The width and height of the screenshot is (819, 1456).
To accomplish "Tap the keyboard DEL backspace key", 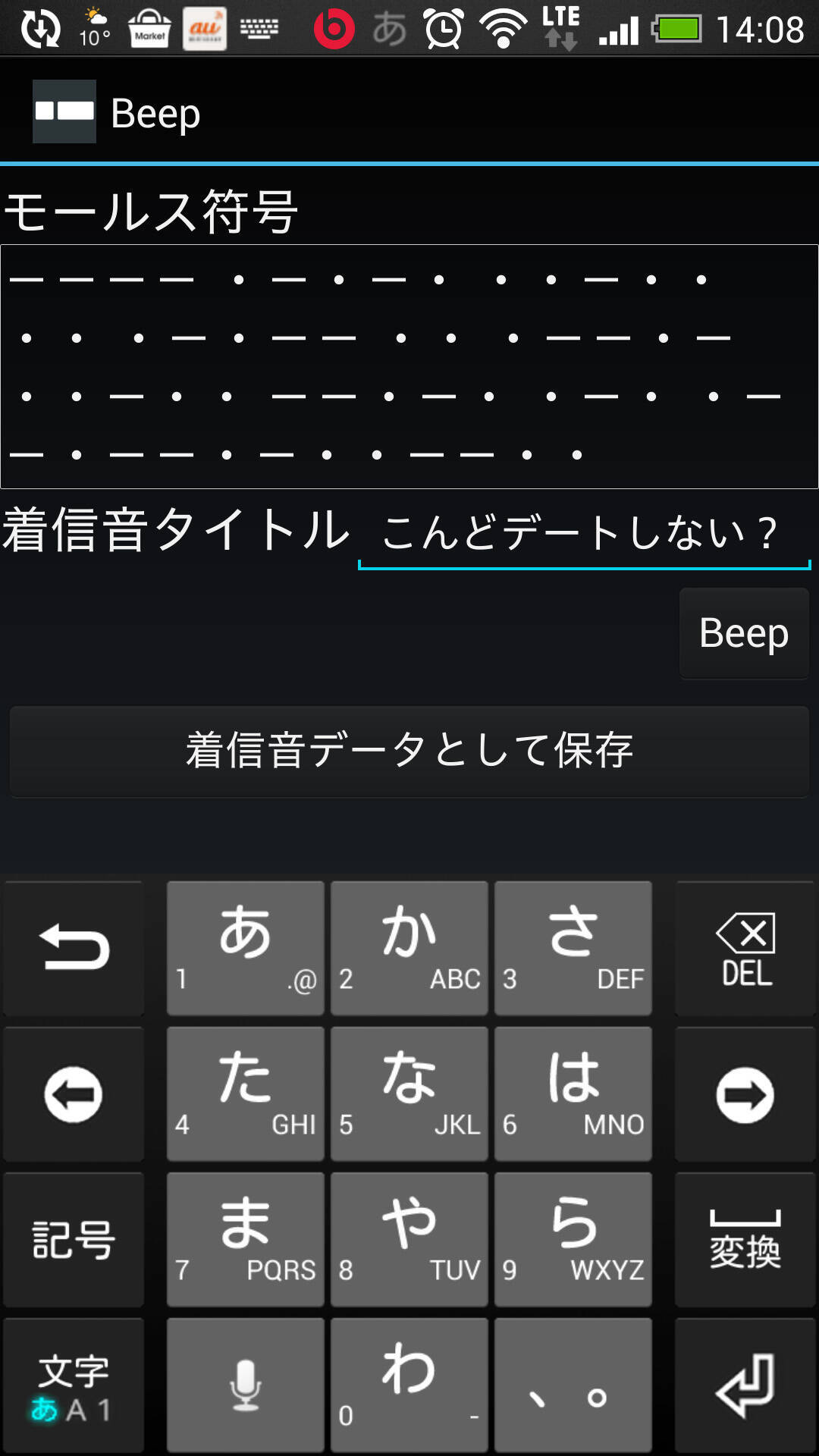I will (x=745, y=949).
